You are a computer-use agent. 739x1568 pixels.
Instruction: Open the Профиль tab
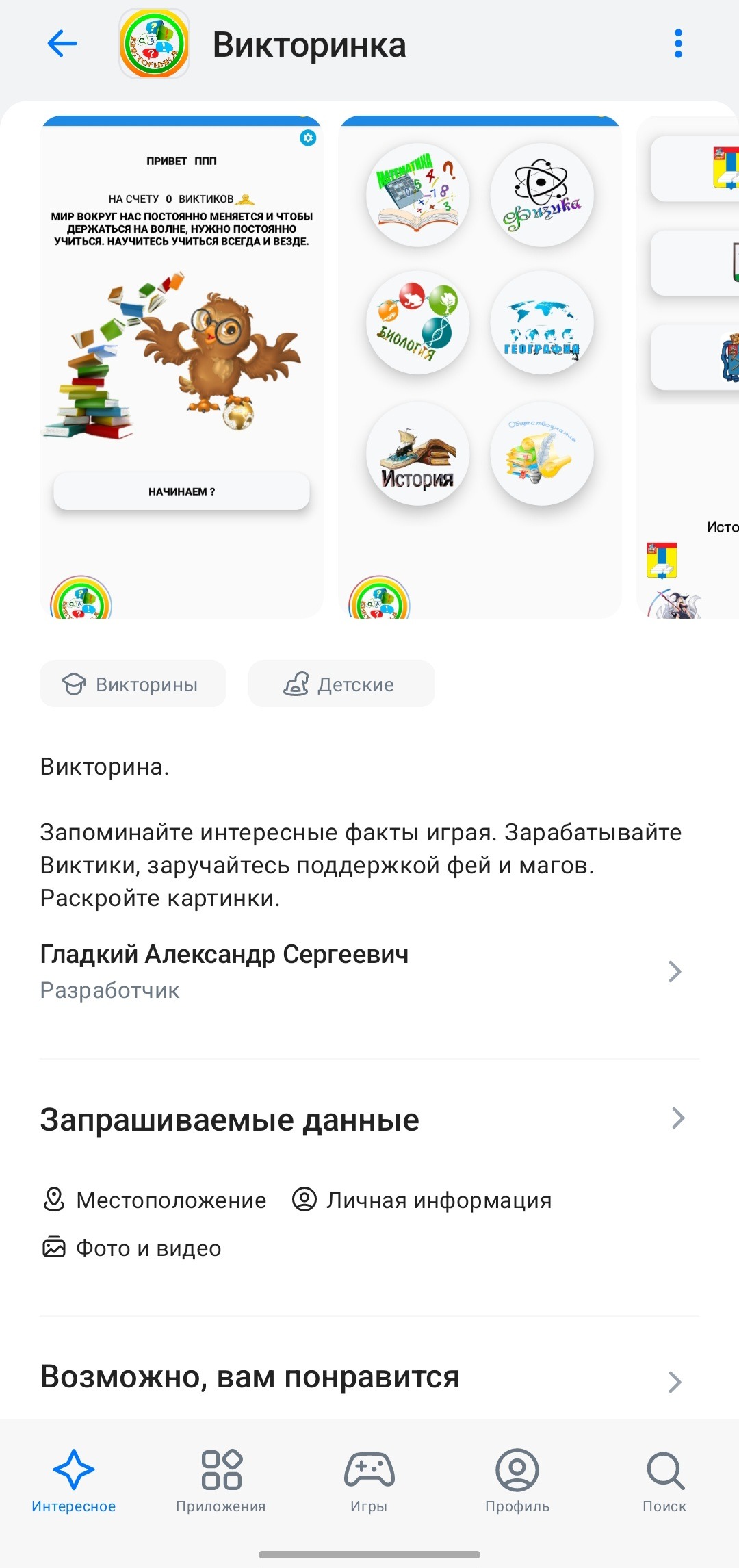(517, 1481)
